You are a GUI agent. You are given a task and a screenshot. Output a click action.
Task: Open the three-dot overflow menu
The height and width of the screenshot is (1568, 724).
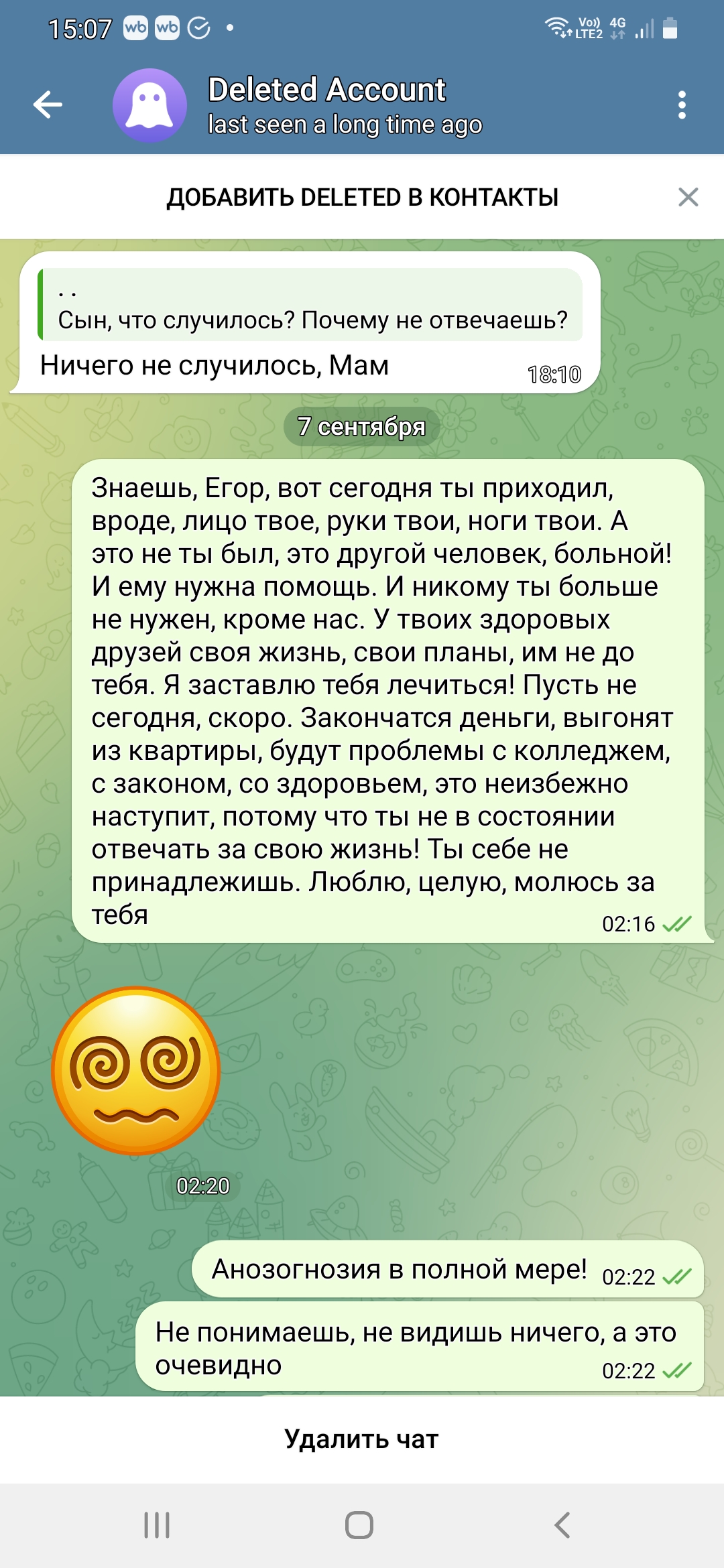click(682, 105)
